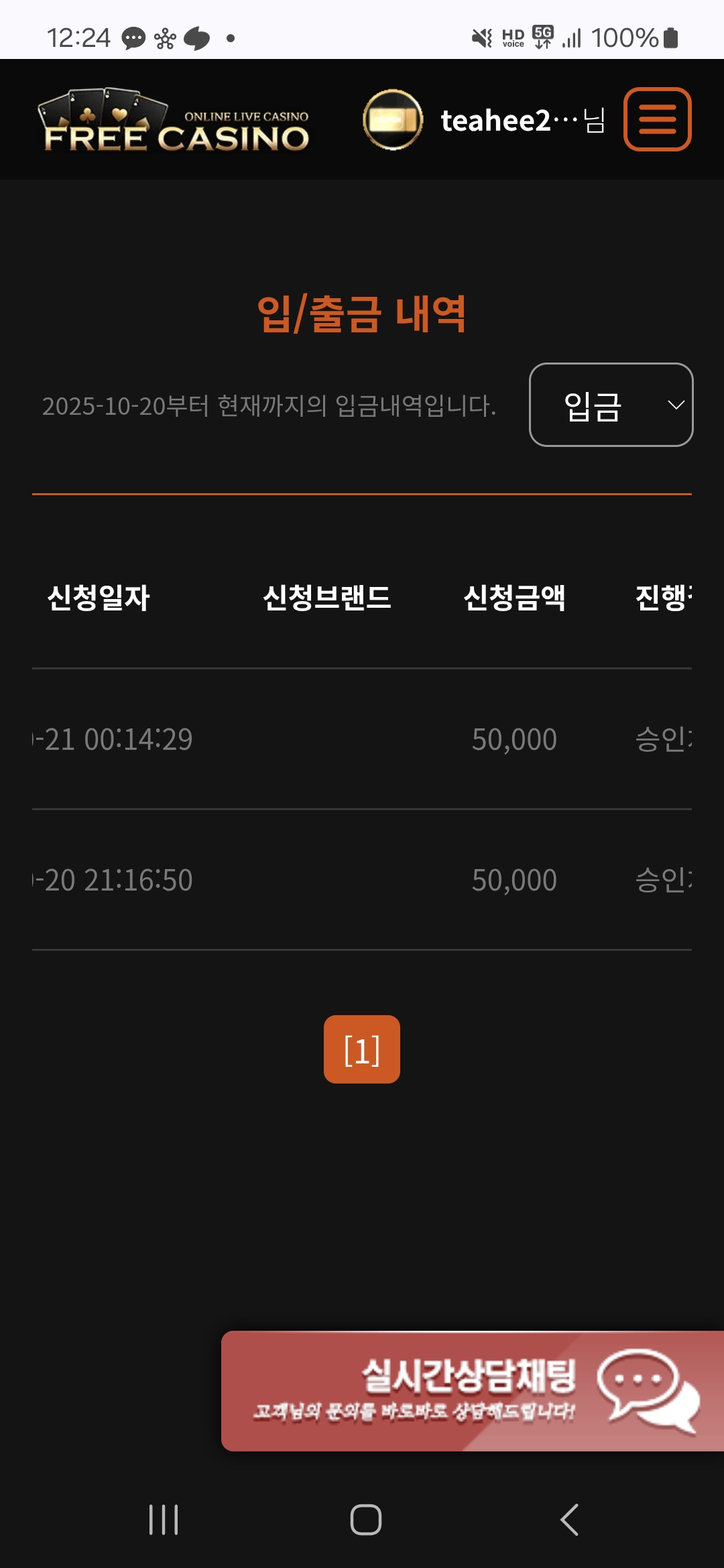This screenshot has width=724, height=1568.
Task: Expand the 입금 transaction type dropdown
Action: click(611, 405)
